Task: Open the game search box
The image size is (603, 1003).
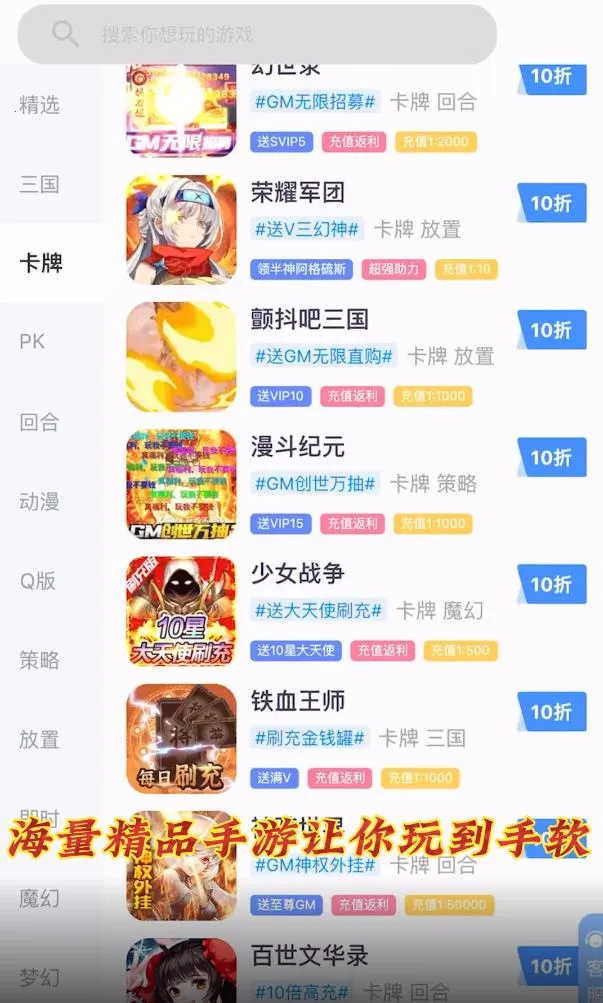Action: pyautogui.click(x=257, y=35)
